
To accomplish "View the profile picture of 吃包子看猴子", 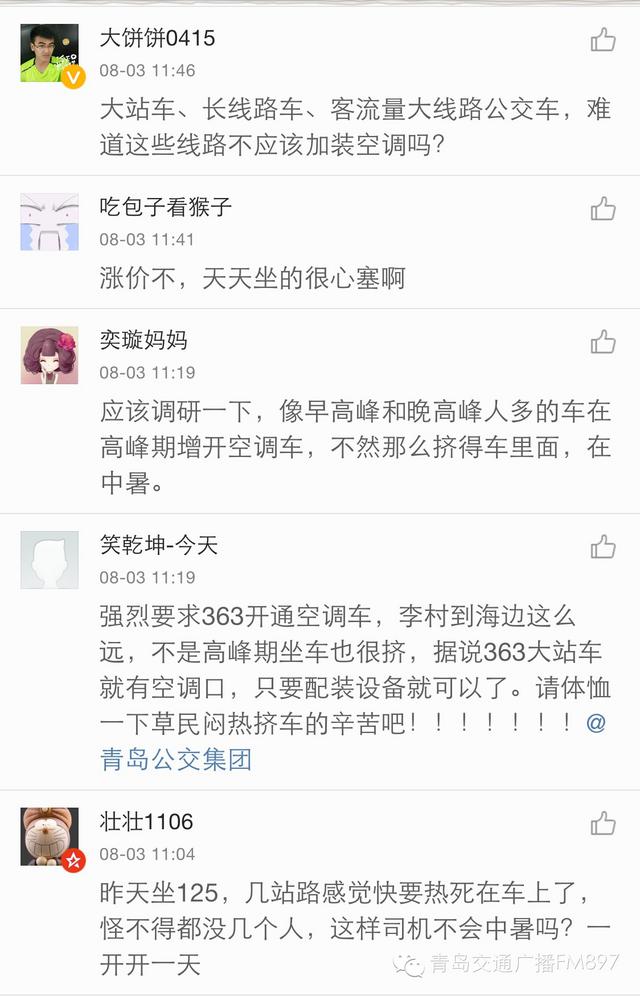I will coord(50,222).
